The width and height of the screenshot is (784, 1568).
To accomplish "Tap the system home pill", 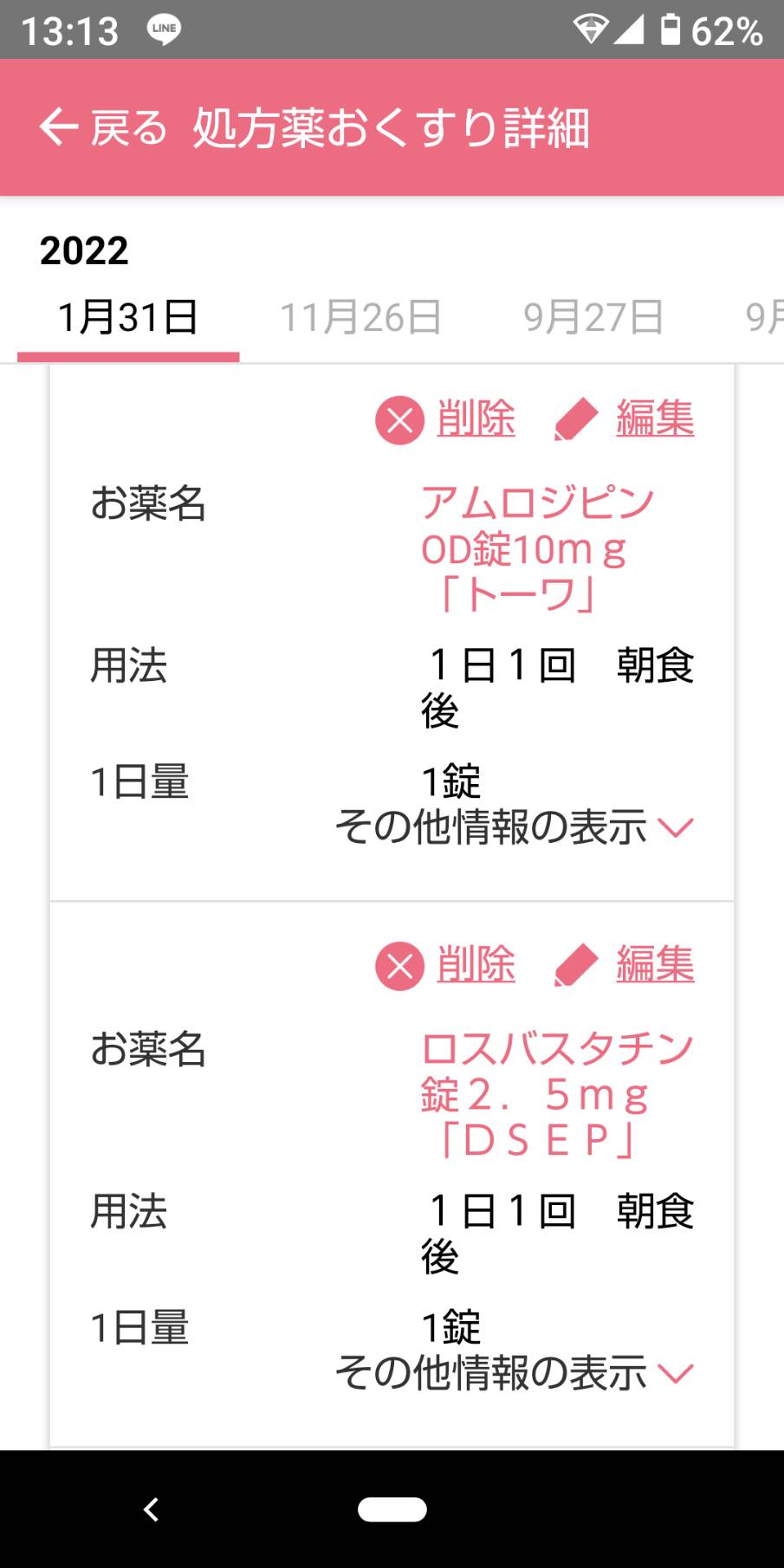I will pyautogui.click(x=392, y=1509).
